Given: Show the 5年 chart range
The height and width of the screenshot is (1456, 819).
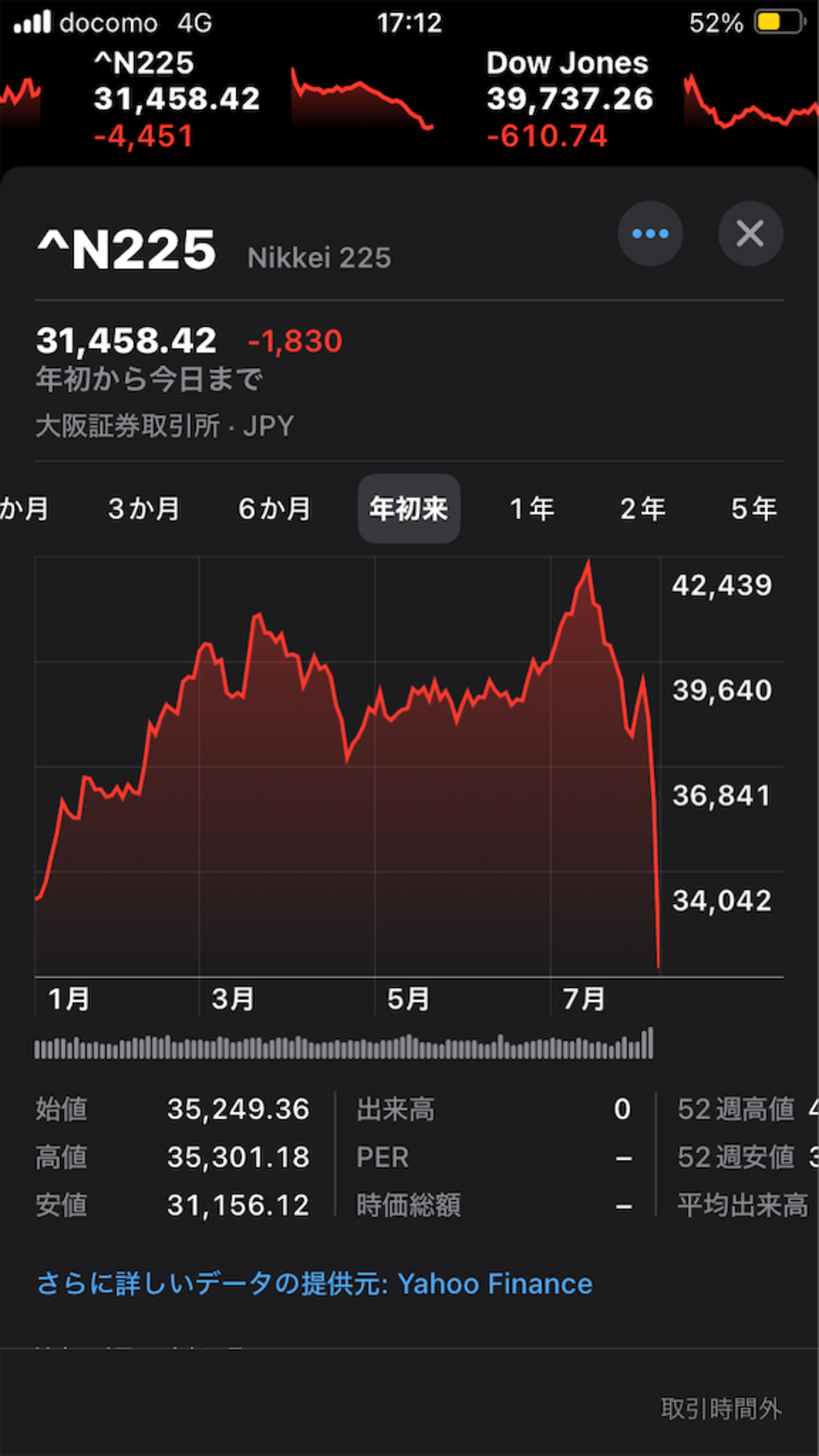Looking at the screenshot, I should coord(753,508).
